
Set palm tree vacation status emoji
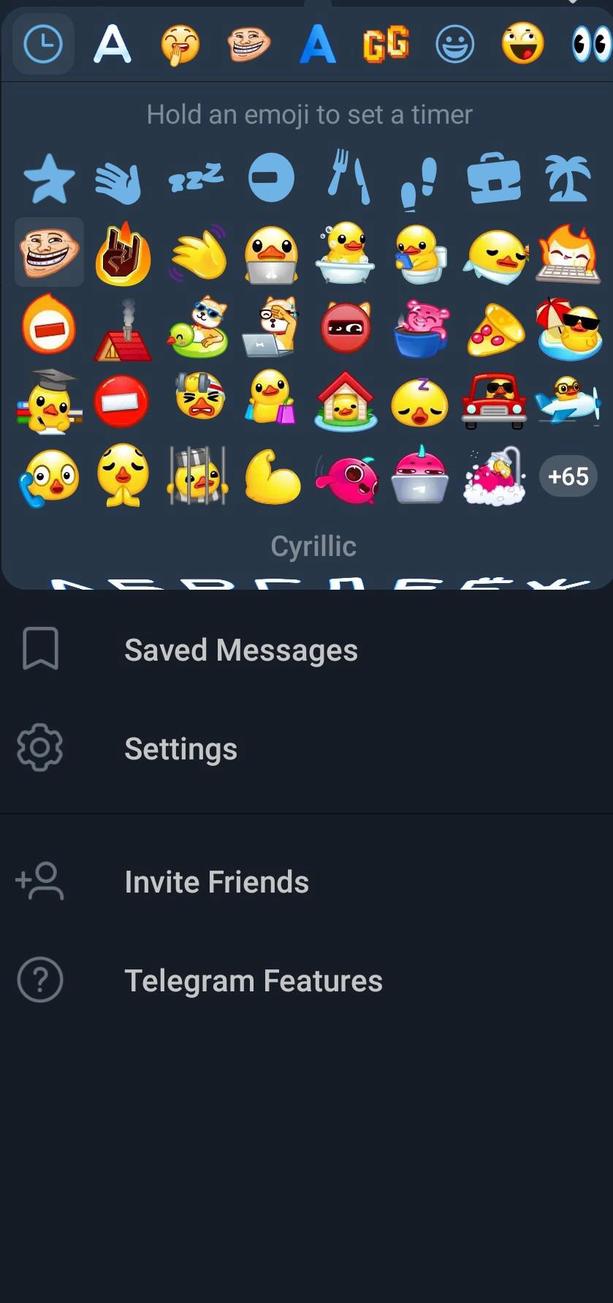(x=567, y=180)
